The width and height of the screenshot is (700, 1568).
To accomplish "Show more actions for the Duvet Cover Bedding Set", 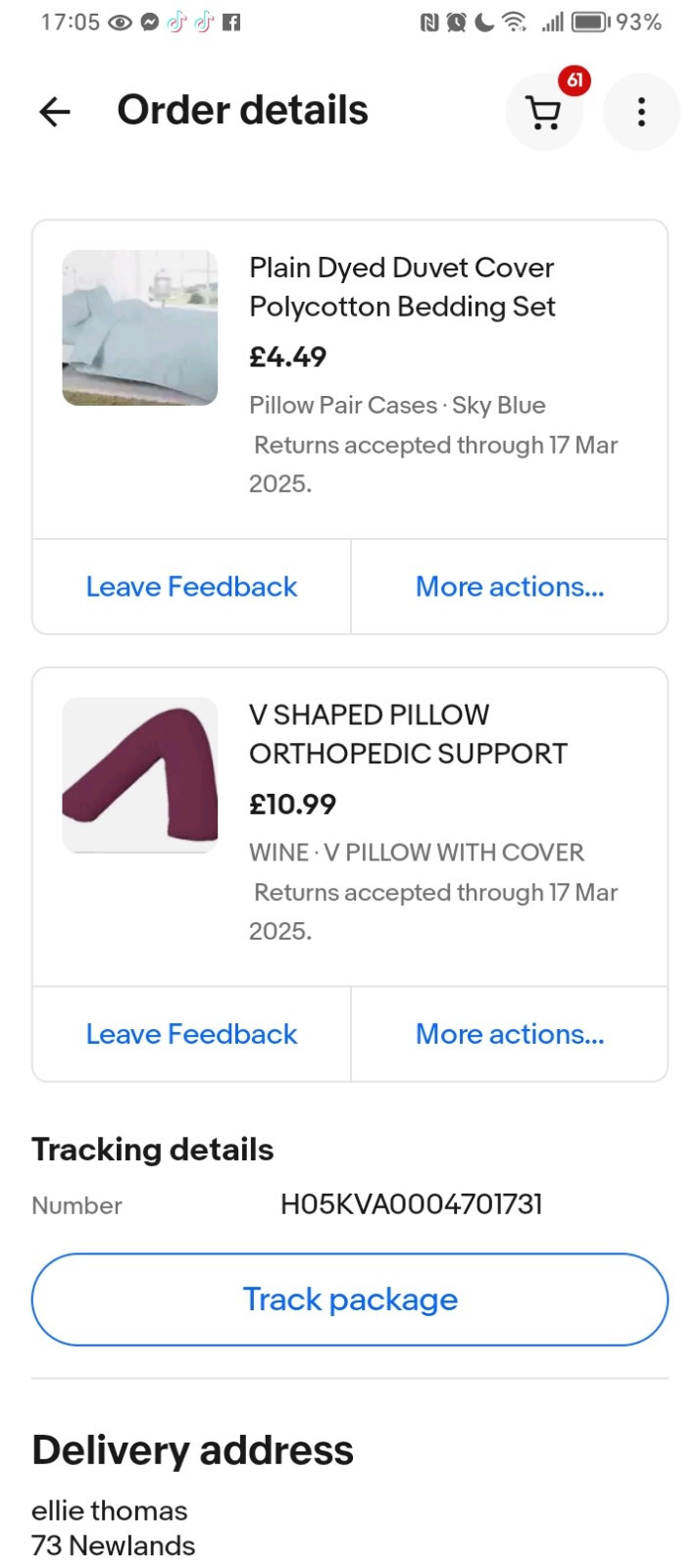I will coord(510,586).
